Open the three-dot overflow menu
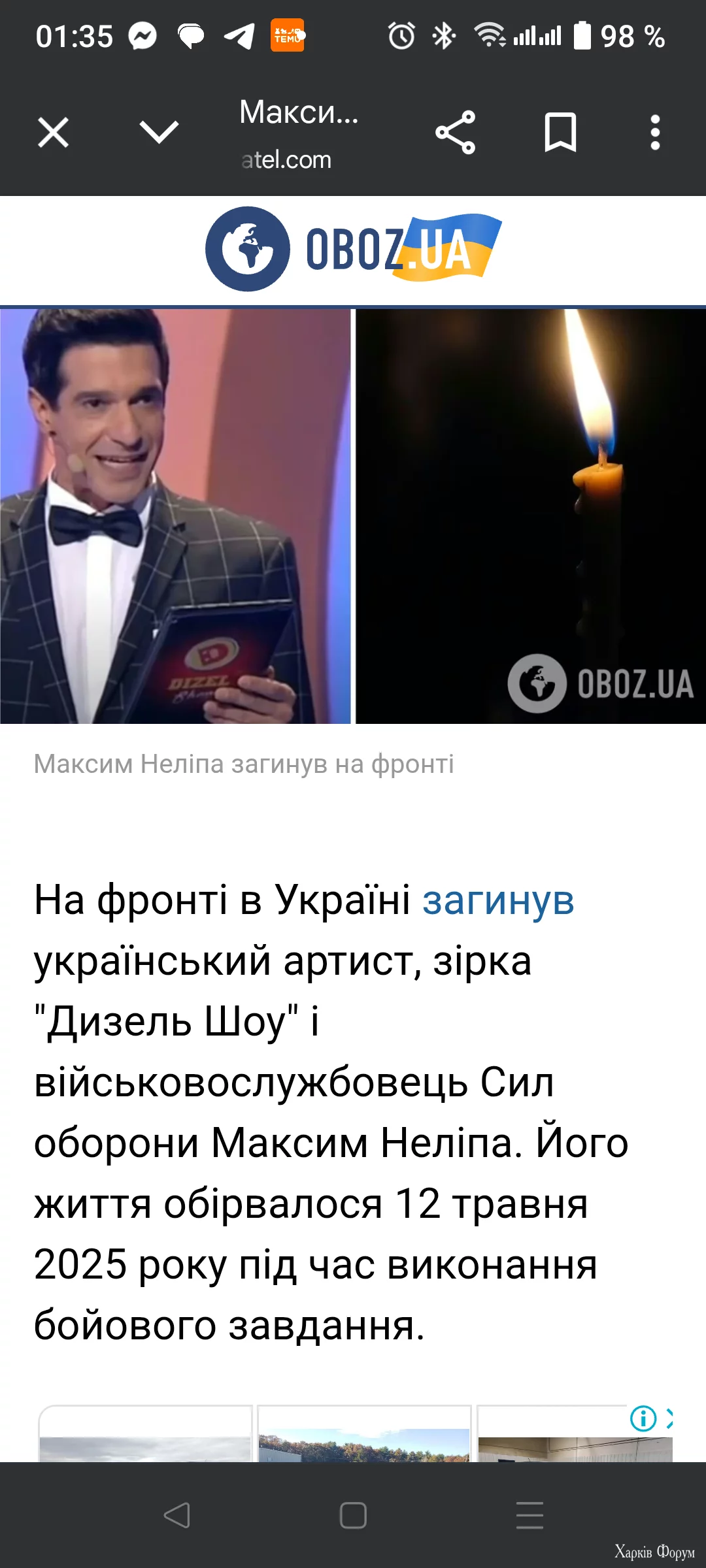The height and width of the screenshot is (1568, 706). (x=655, y=133)
